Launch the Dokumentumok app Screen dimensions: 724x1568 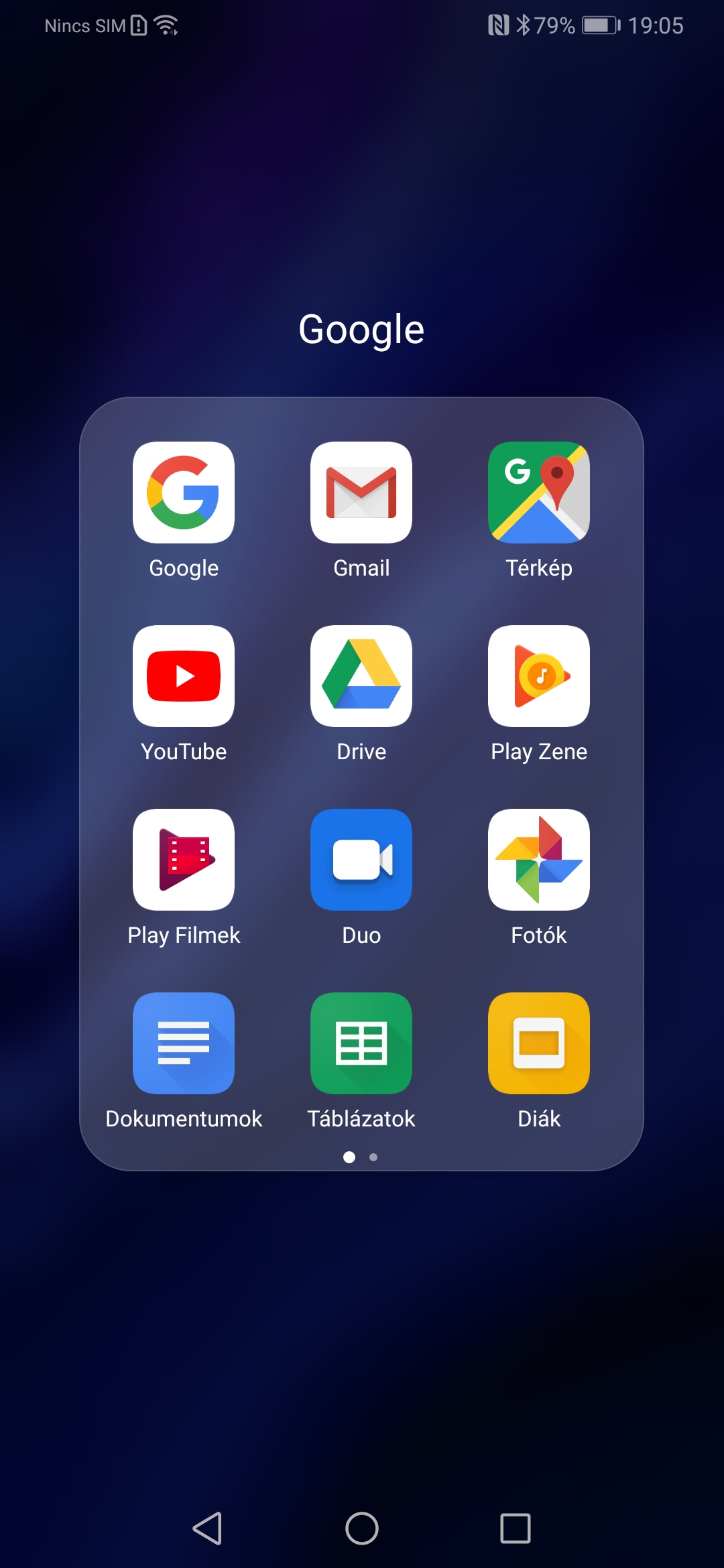pyautogui.click(x=184, y=1043)
